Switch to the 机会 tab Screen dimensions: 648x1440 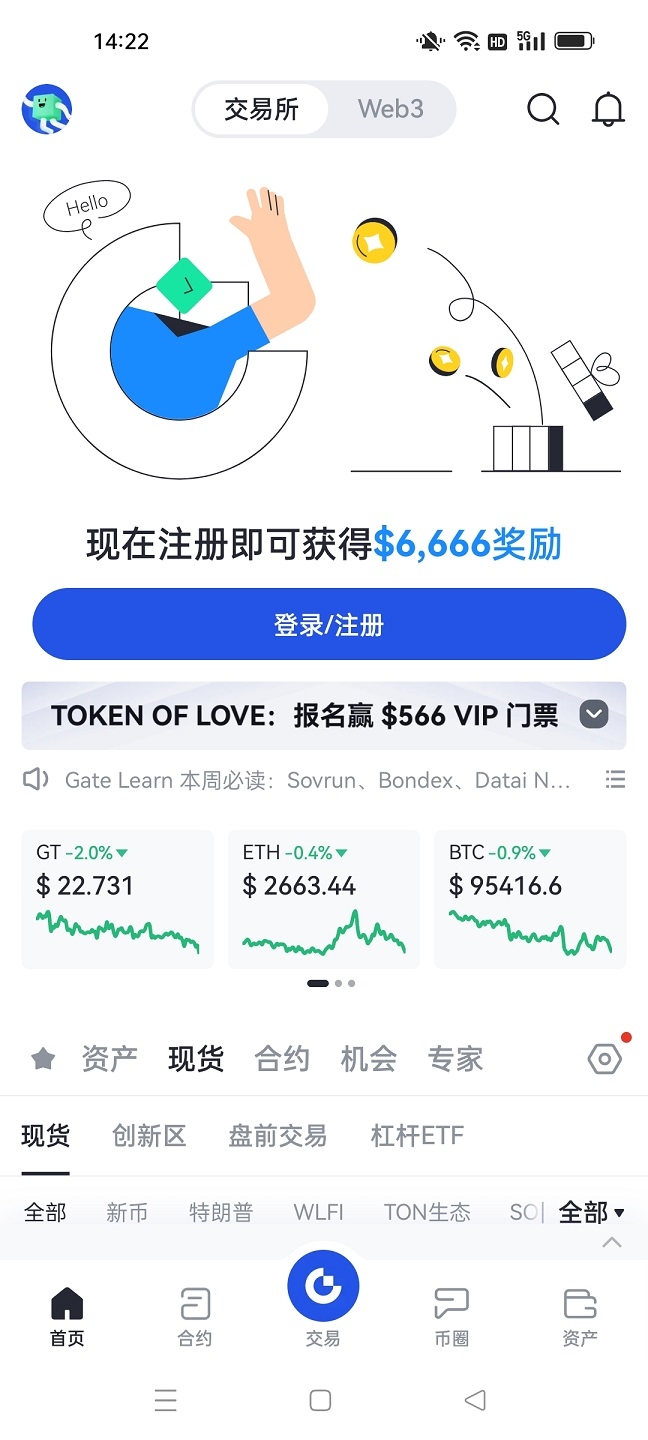(368, 1059)
